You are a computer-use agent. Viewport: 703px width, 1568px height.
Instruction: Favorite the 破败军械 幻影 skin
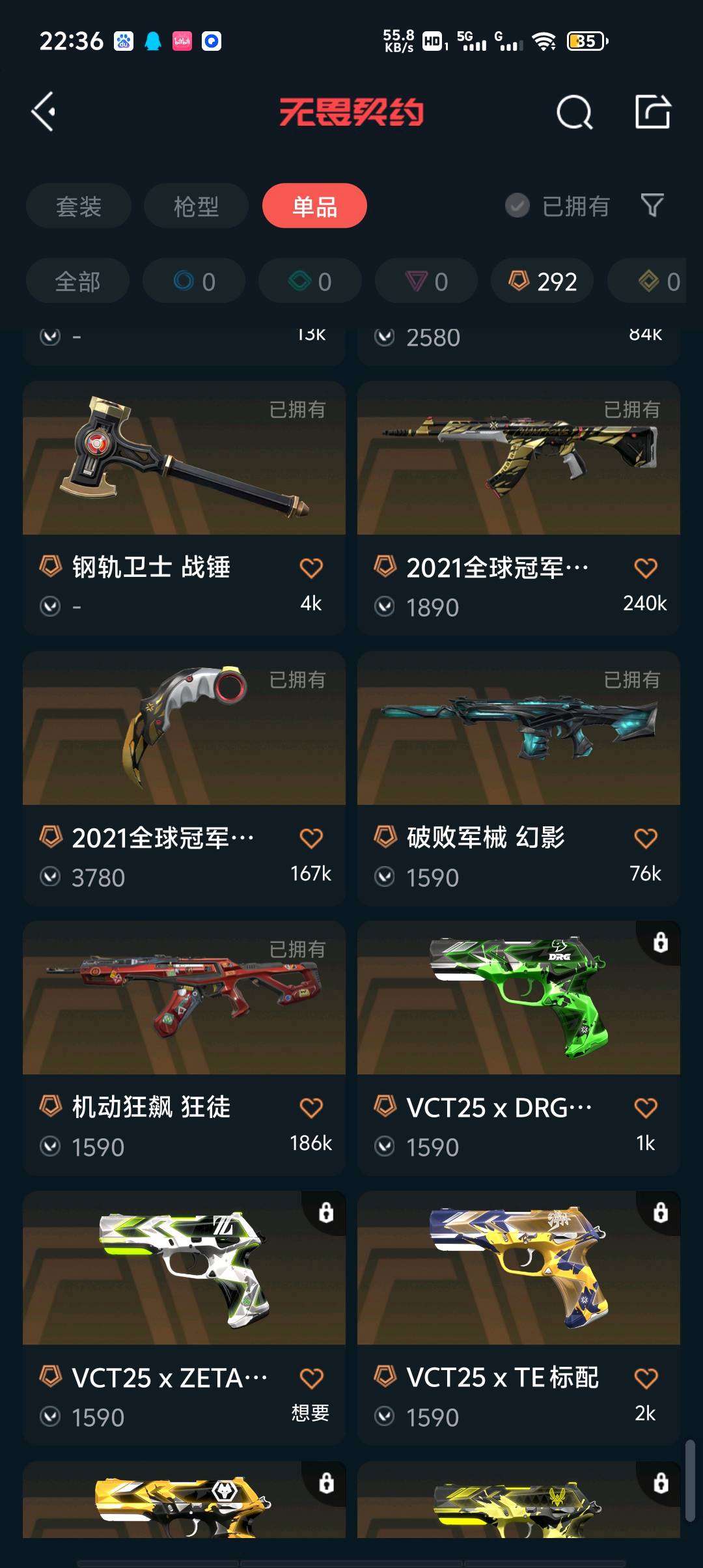pyautogui.click(x=646, y=839)
